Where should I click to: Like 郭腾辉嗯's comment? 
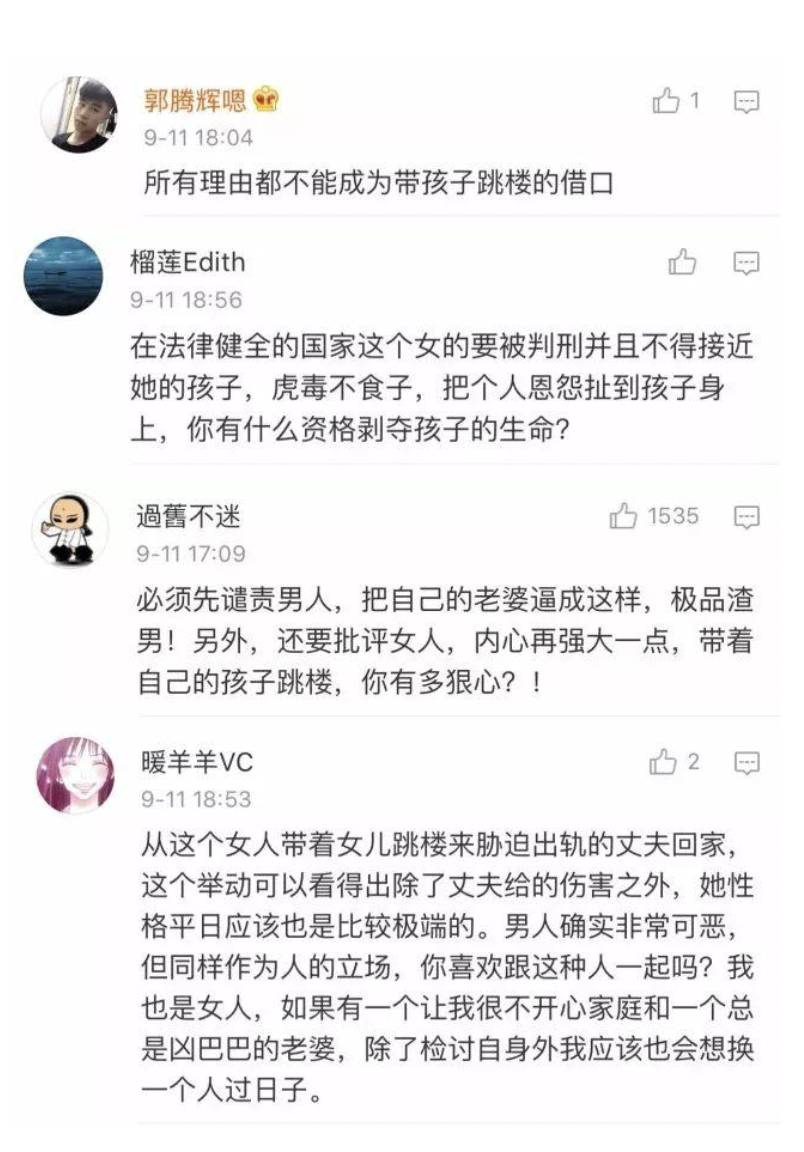[x=666, y=101]
